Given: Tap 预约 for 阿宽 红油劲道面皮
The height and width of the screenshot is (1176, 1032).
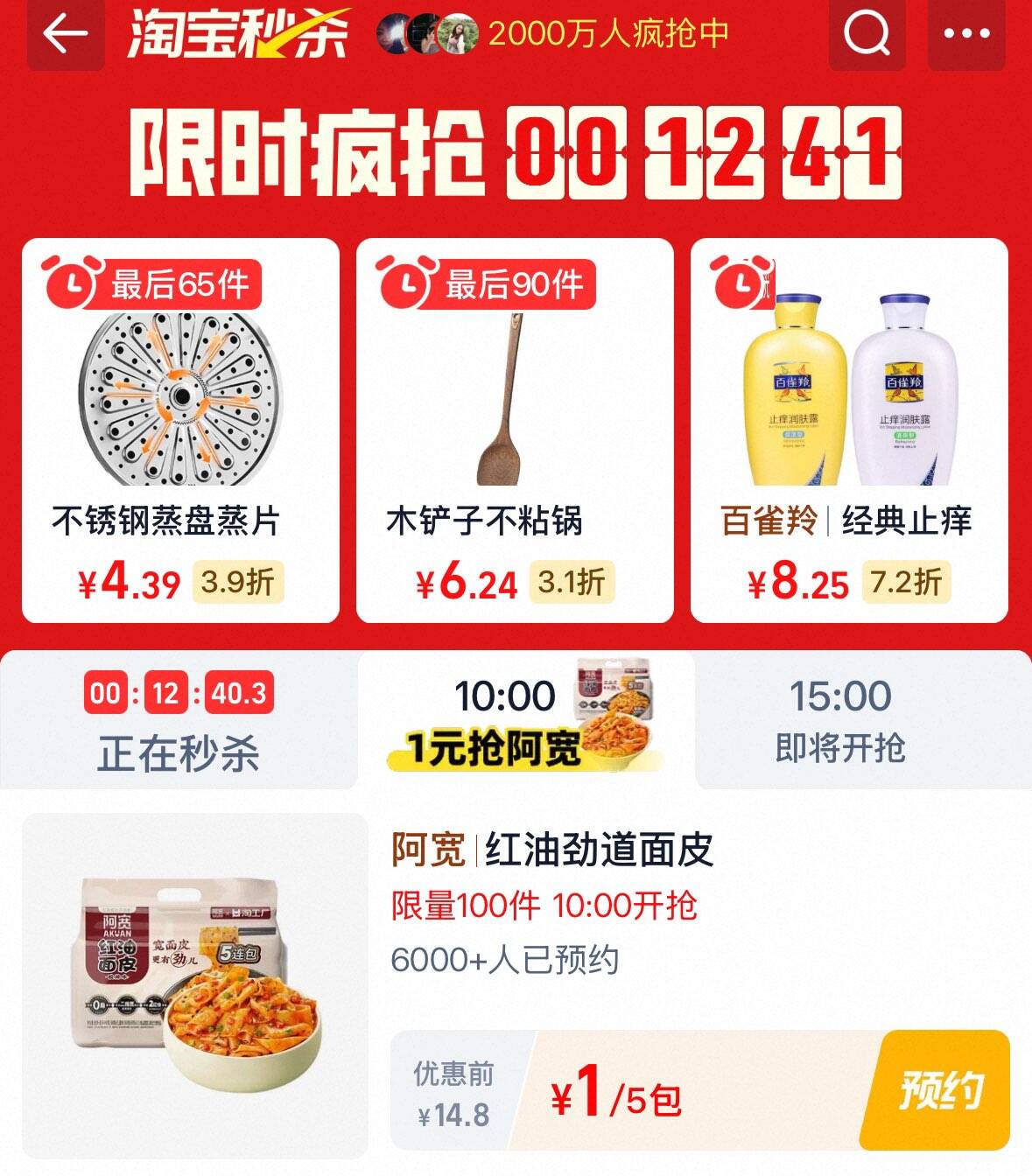Looking at the screenshot, I should (940, 1090).
